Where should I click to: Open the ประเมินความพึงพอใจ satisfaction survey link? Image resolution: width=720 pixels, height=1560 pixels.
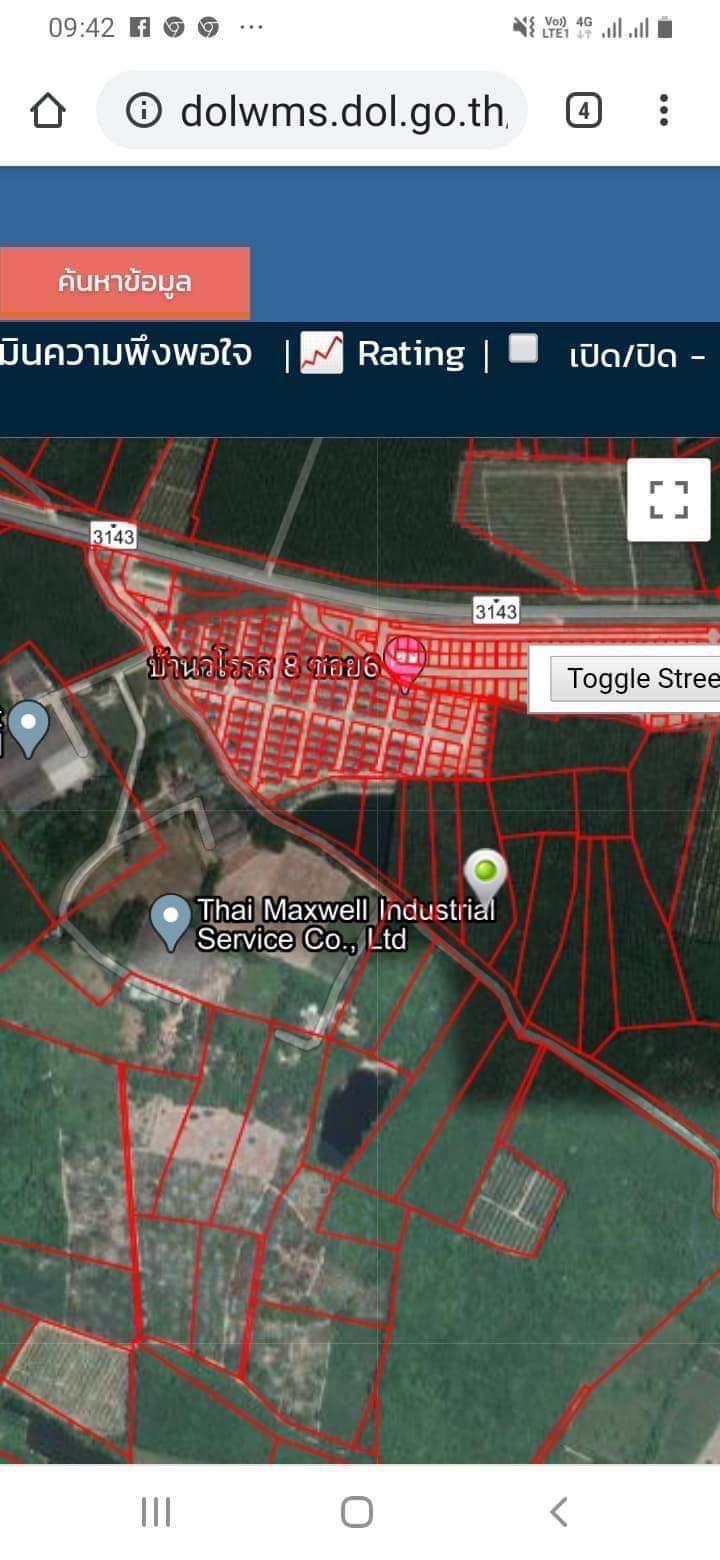(x=125, y=354)
